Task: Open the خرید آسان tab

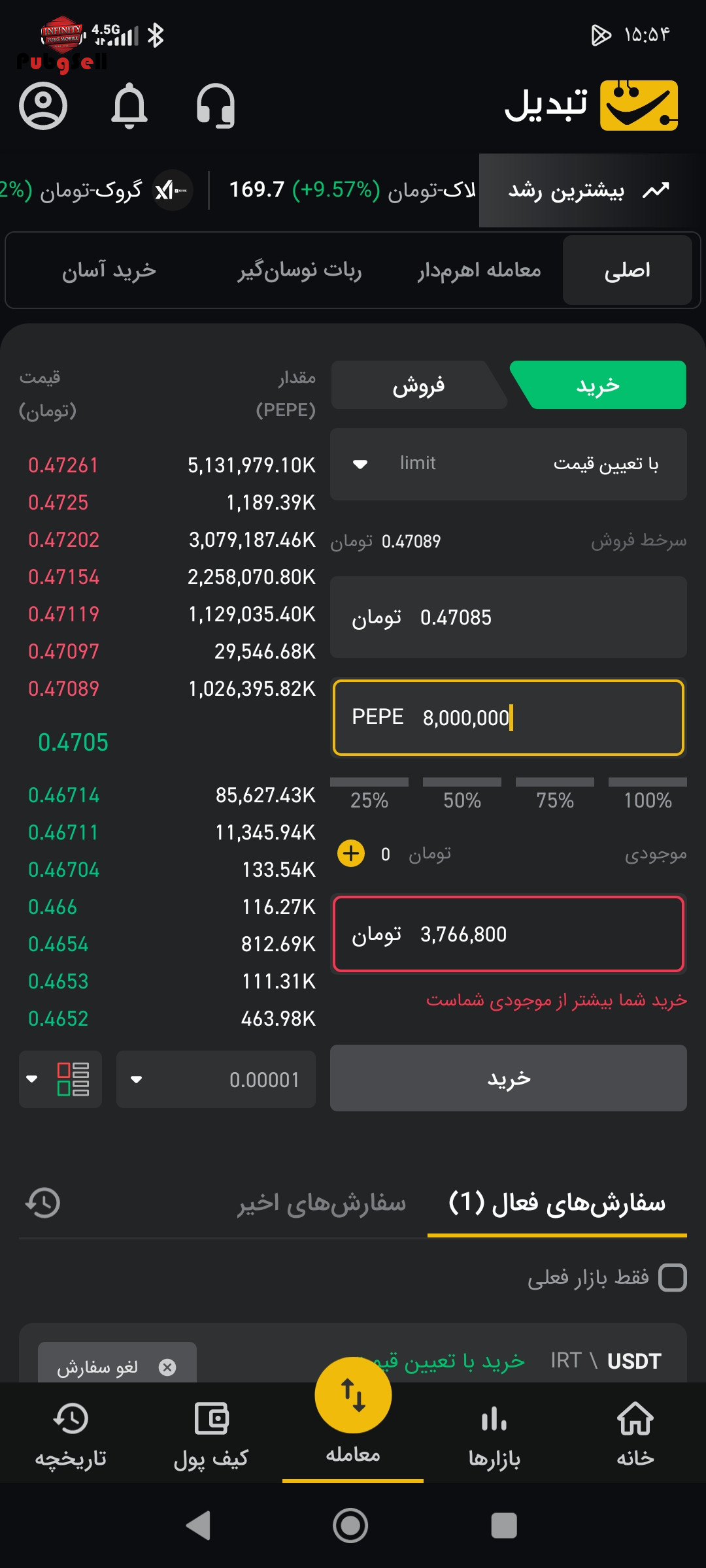Action: [x=109, y=270]
